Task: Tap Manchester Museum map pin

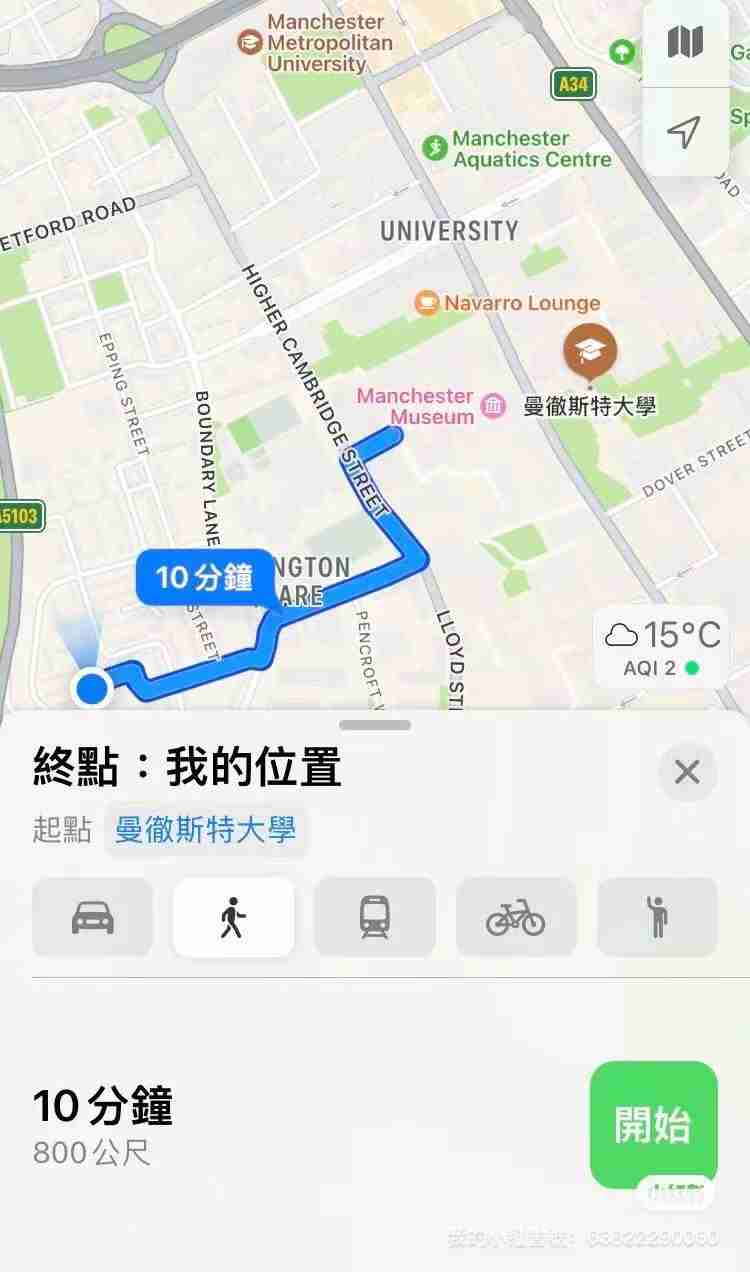Action: tap(493, 406)
